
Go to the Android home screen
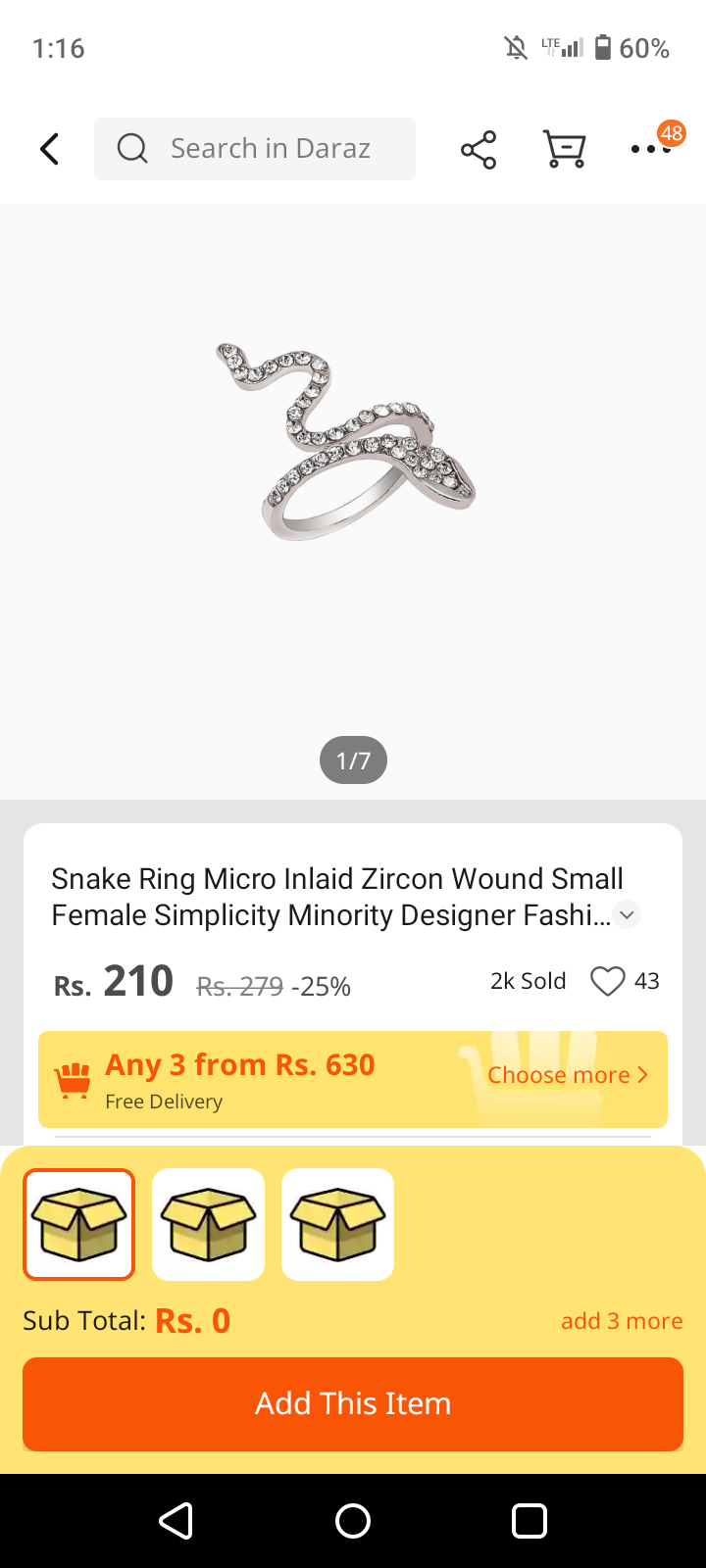pos(353,1521)
